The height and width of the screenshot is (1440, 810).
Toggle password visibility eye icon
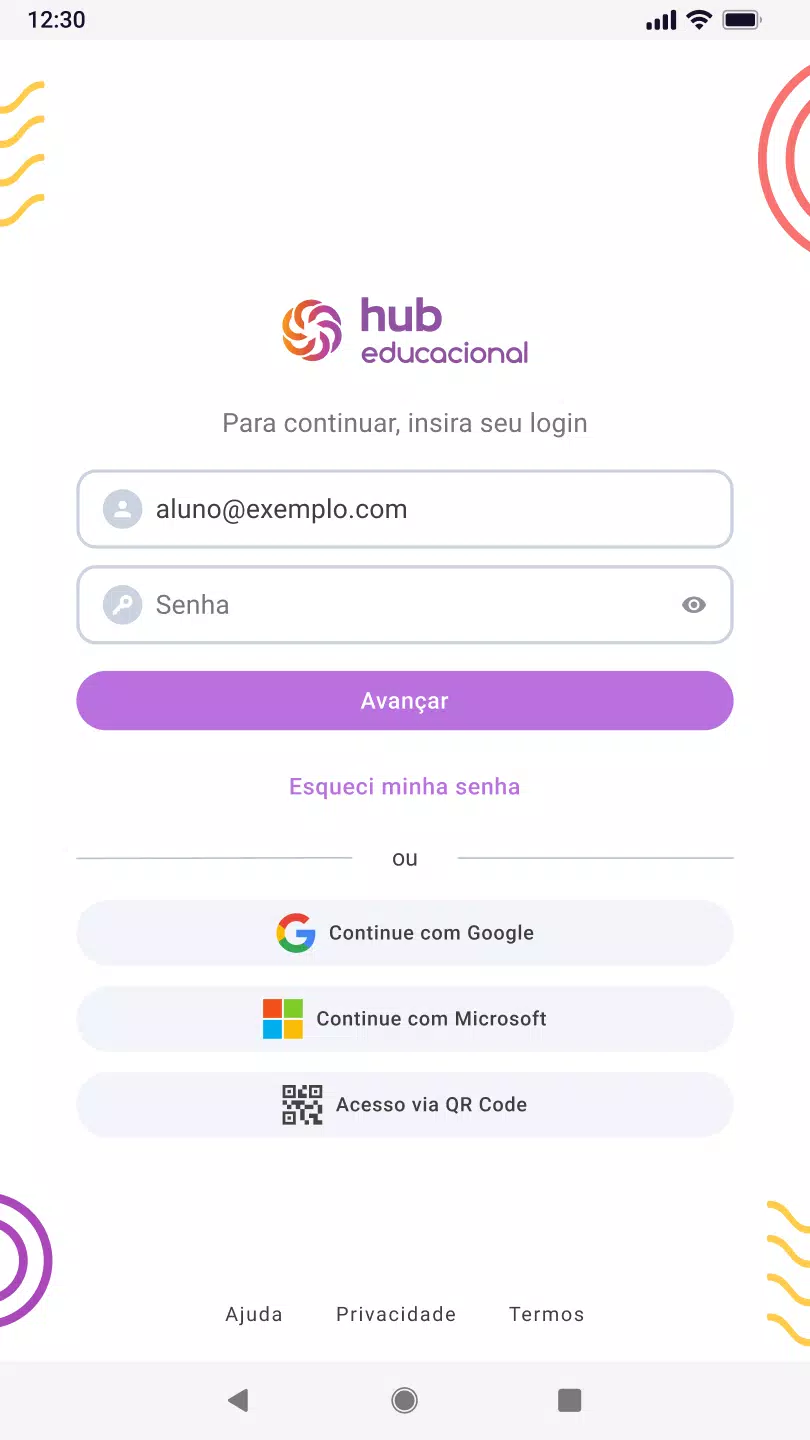tap(694, 605)
